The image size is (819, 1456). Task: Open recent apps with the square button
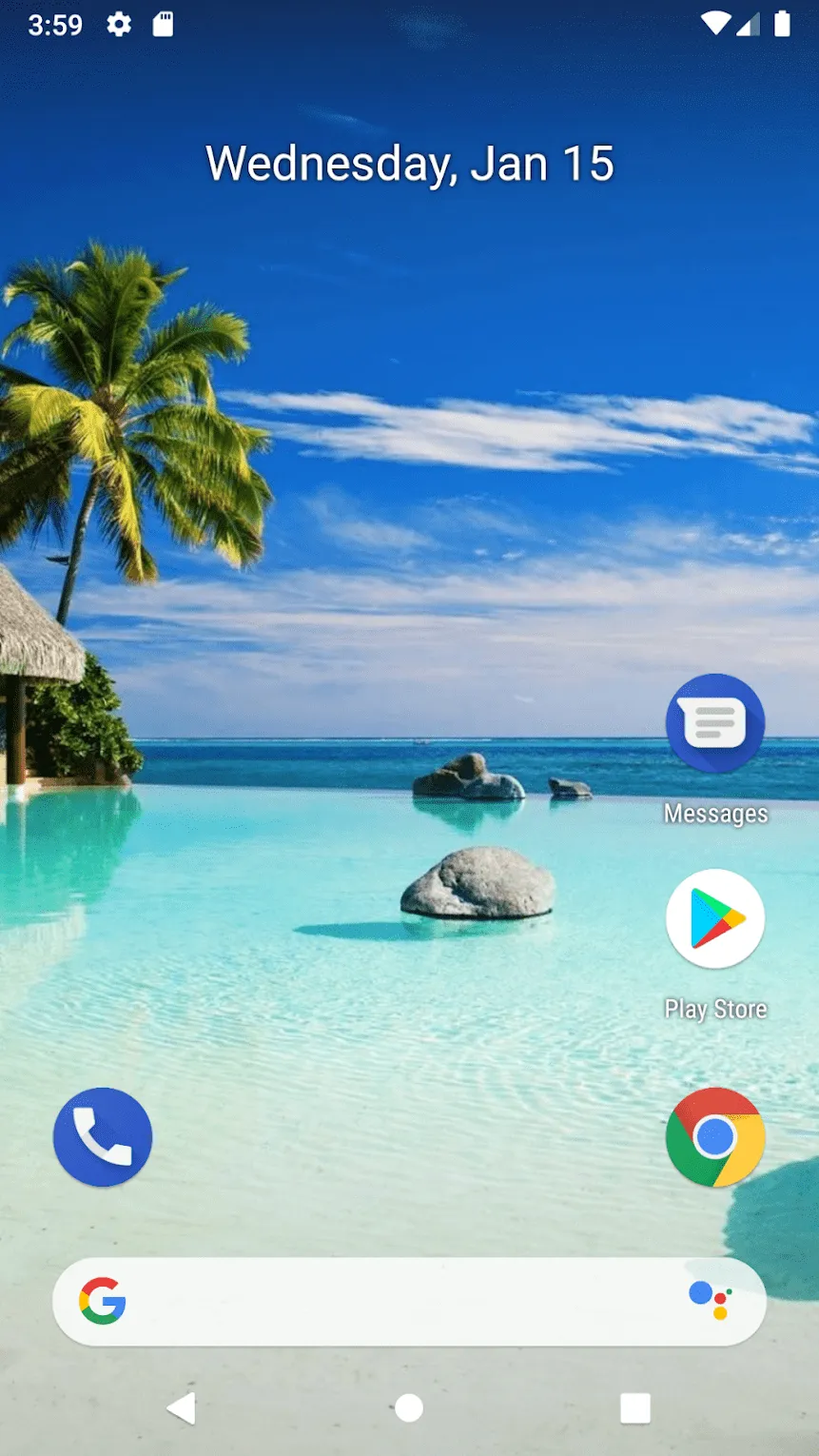pos(634,1407)
